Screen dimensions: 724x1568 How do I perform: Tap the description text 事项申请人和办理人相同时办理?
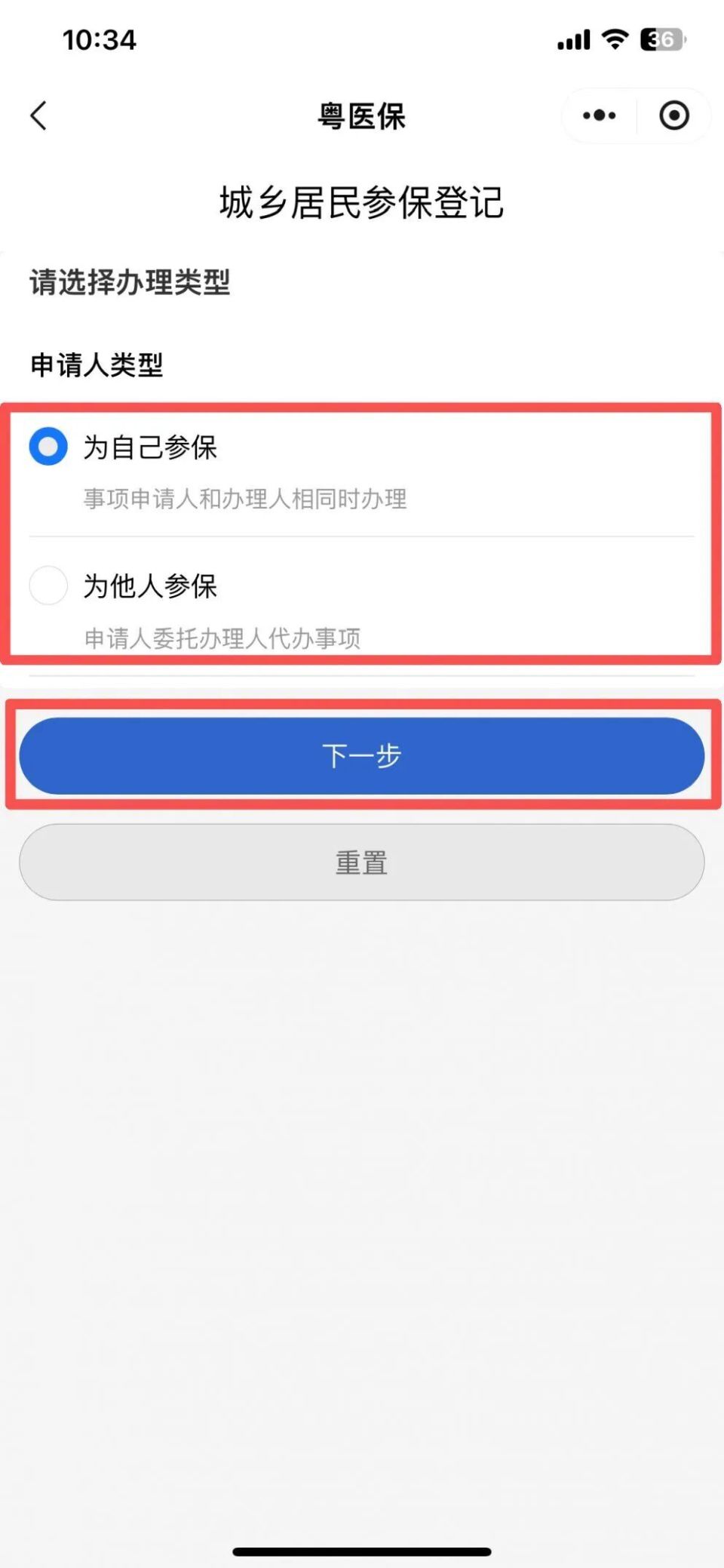244,499
